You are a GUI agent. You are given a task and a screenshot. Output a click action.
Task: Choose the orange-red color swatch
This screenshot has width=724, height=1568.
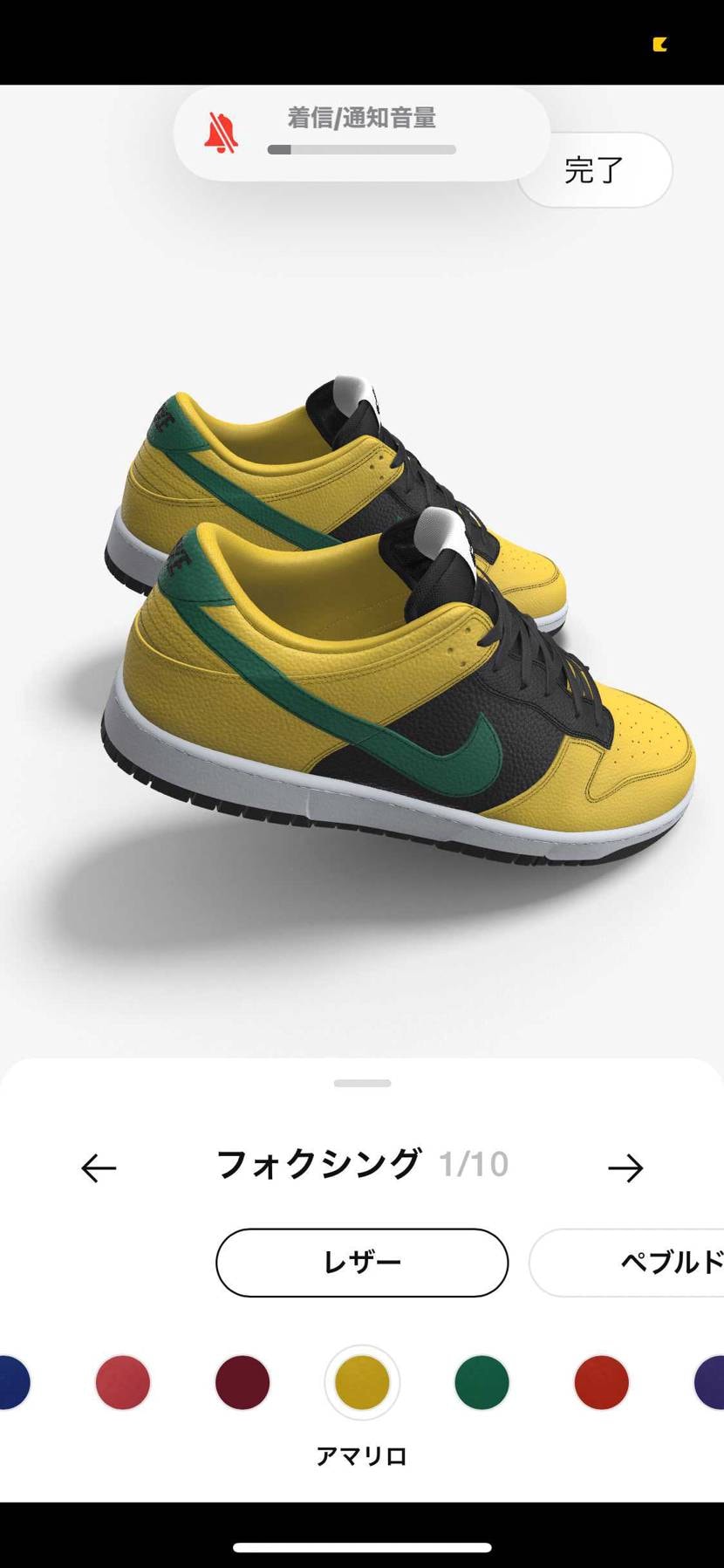click(601, 1382)
